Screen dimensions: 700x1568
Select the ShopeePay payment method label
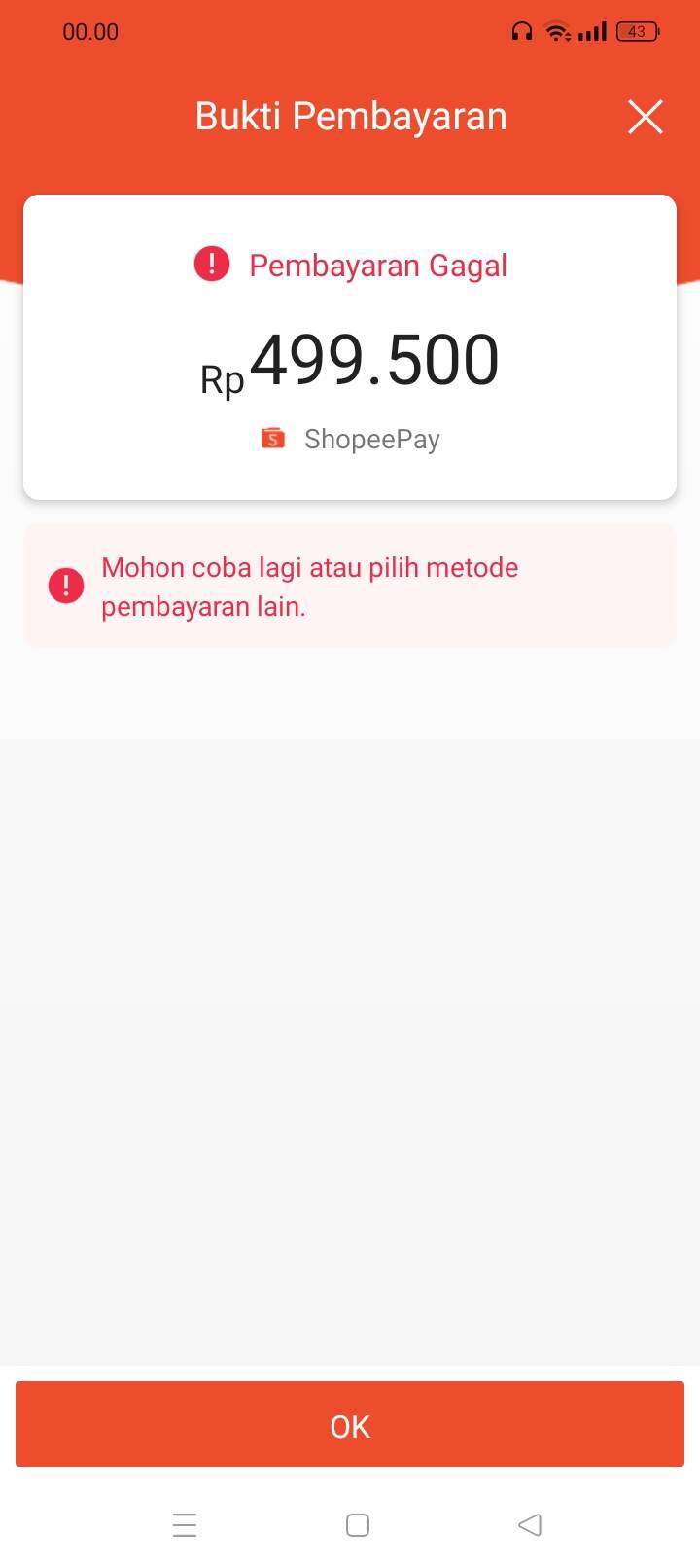coord(371,439)
